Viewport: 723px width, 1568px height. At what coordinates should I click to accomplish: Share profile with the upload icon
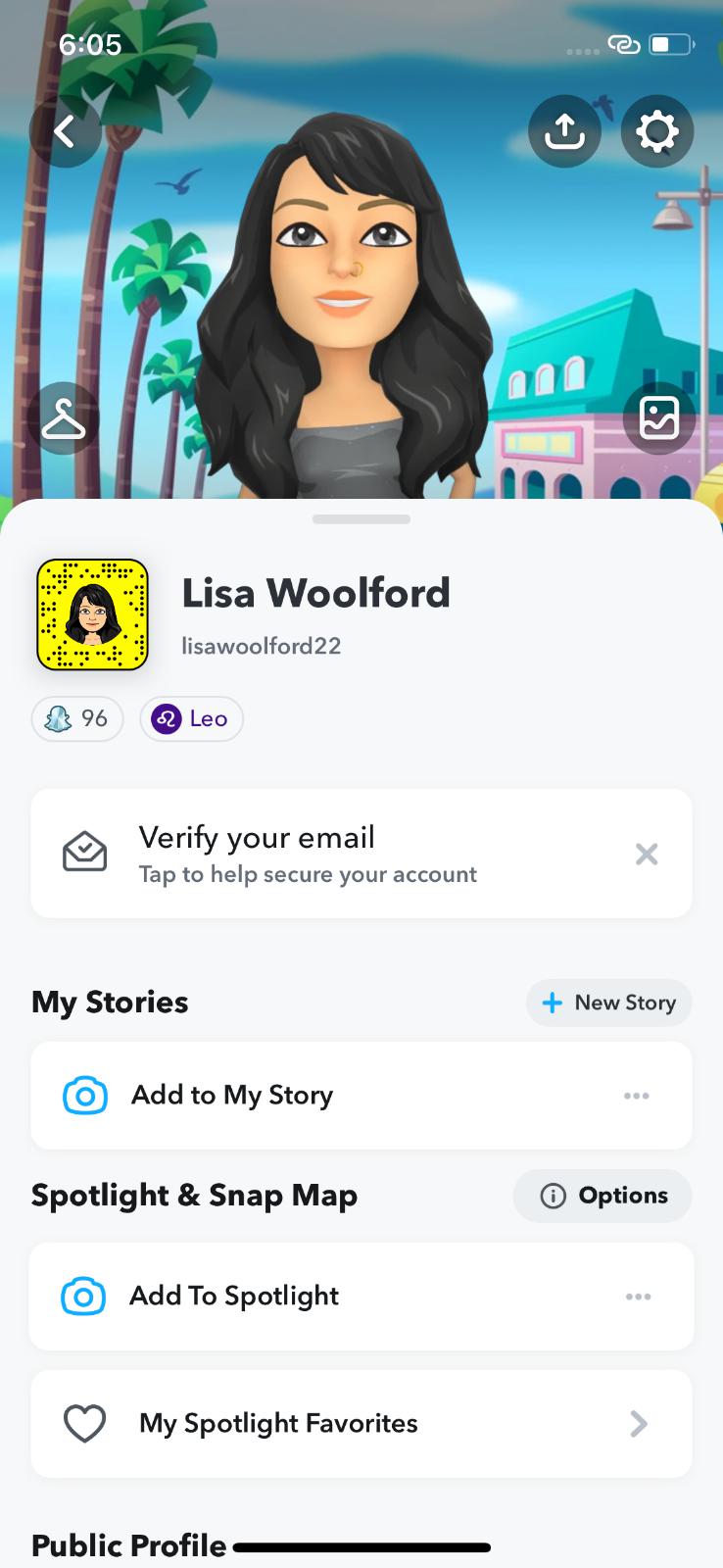tap(564, 131)
